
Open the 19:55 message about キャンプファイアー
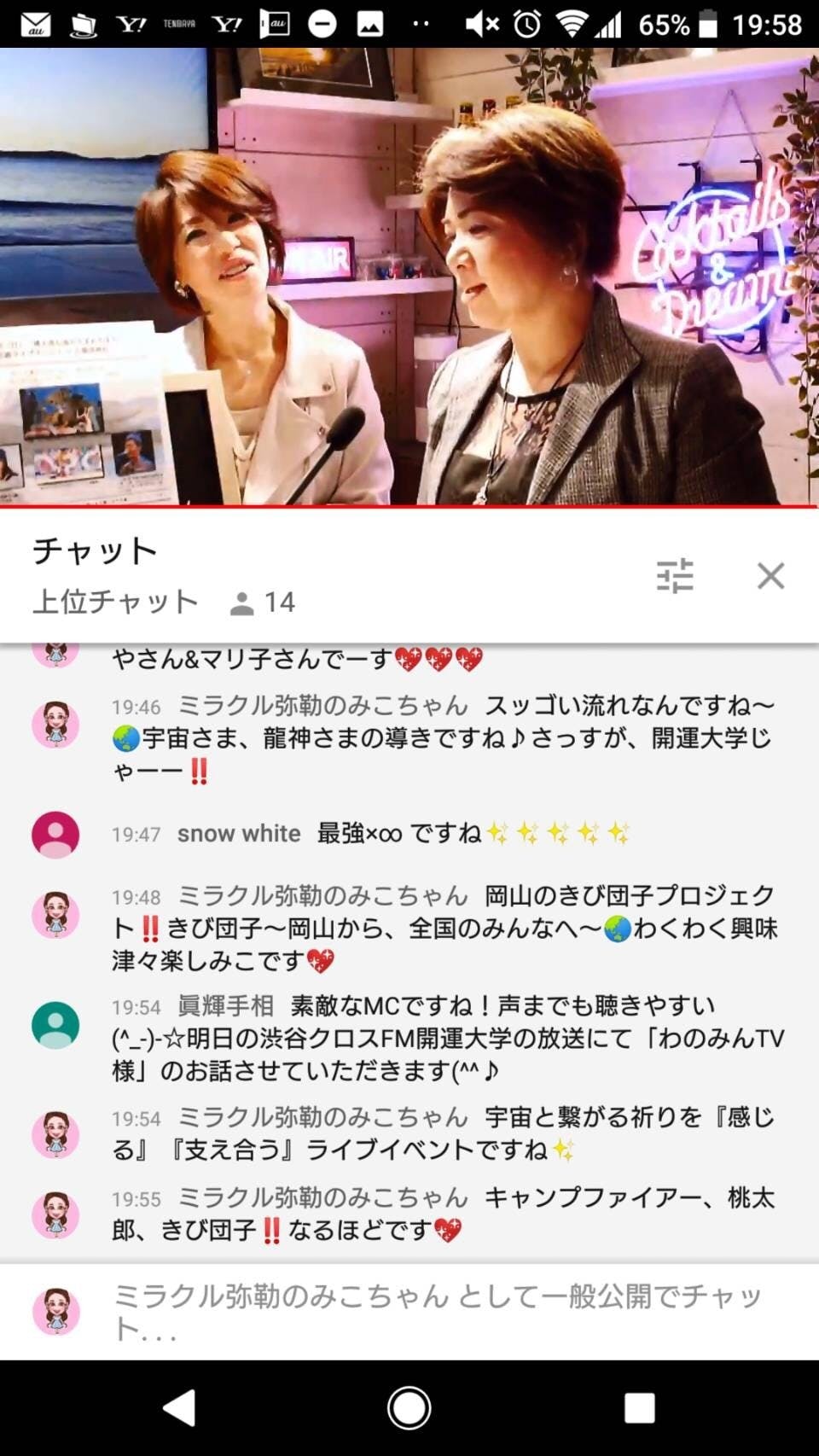tap(444, 1214)
